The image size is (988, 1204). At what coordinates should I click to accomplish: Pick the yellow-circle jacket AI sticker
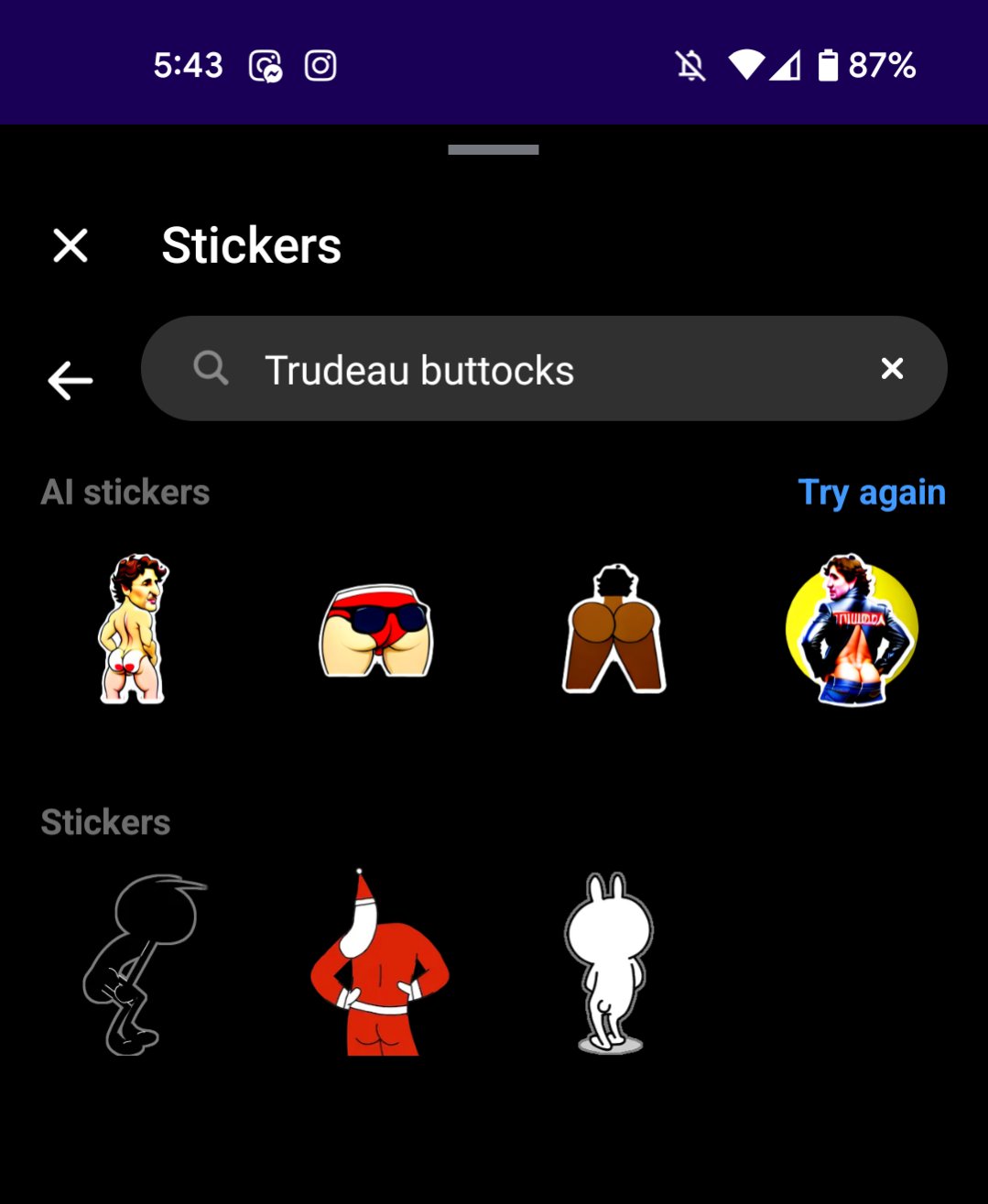(851, 631)
